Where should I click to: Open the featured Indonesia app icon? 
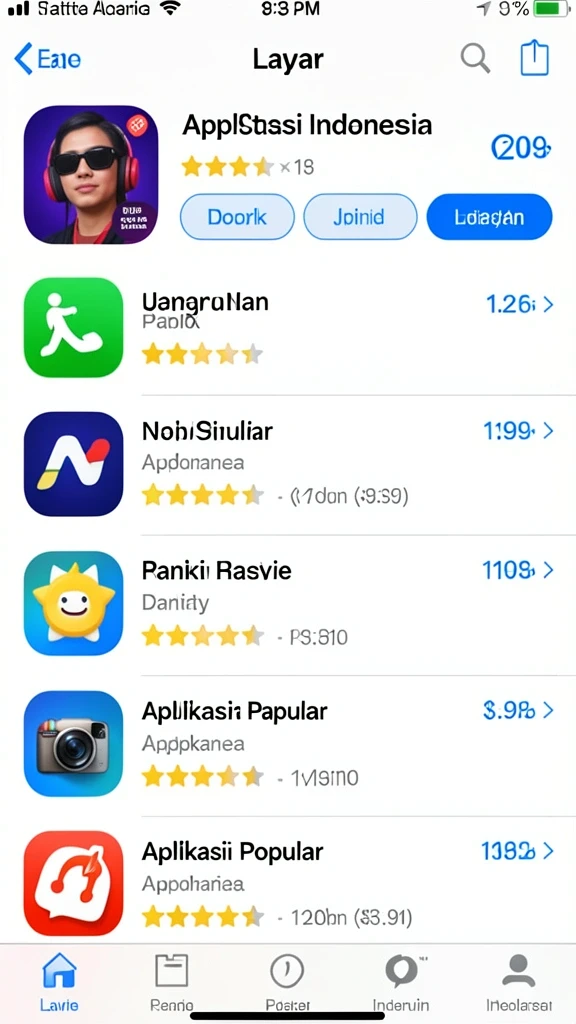(x=91, y=174)
